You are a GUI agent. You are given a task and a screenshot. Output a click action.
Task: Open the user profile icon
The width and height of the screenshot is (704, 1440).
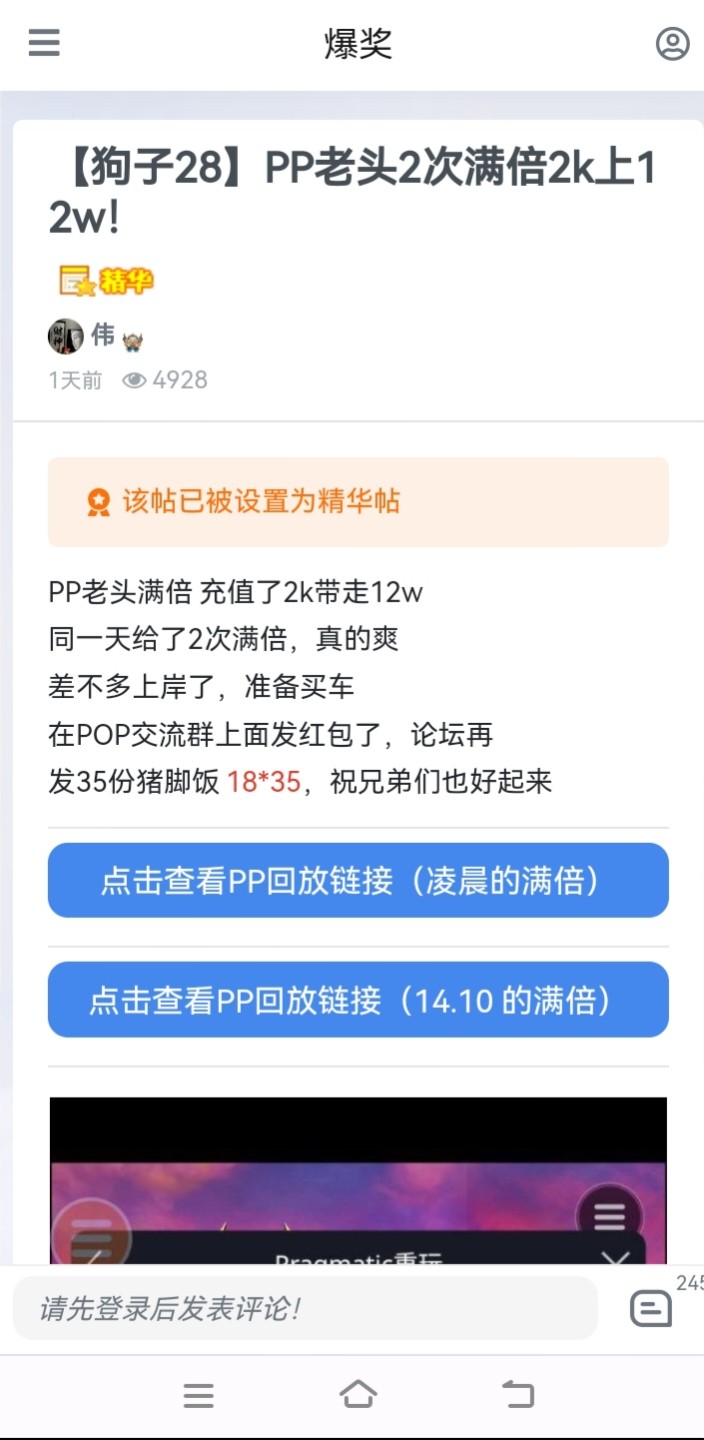point(672,44)
